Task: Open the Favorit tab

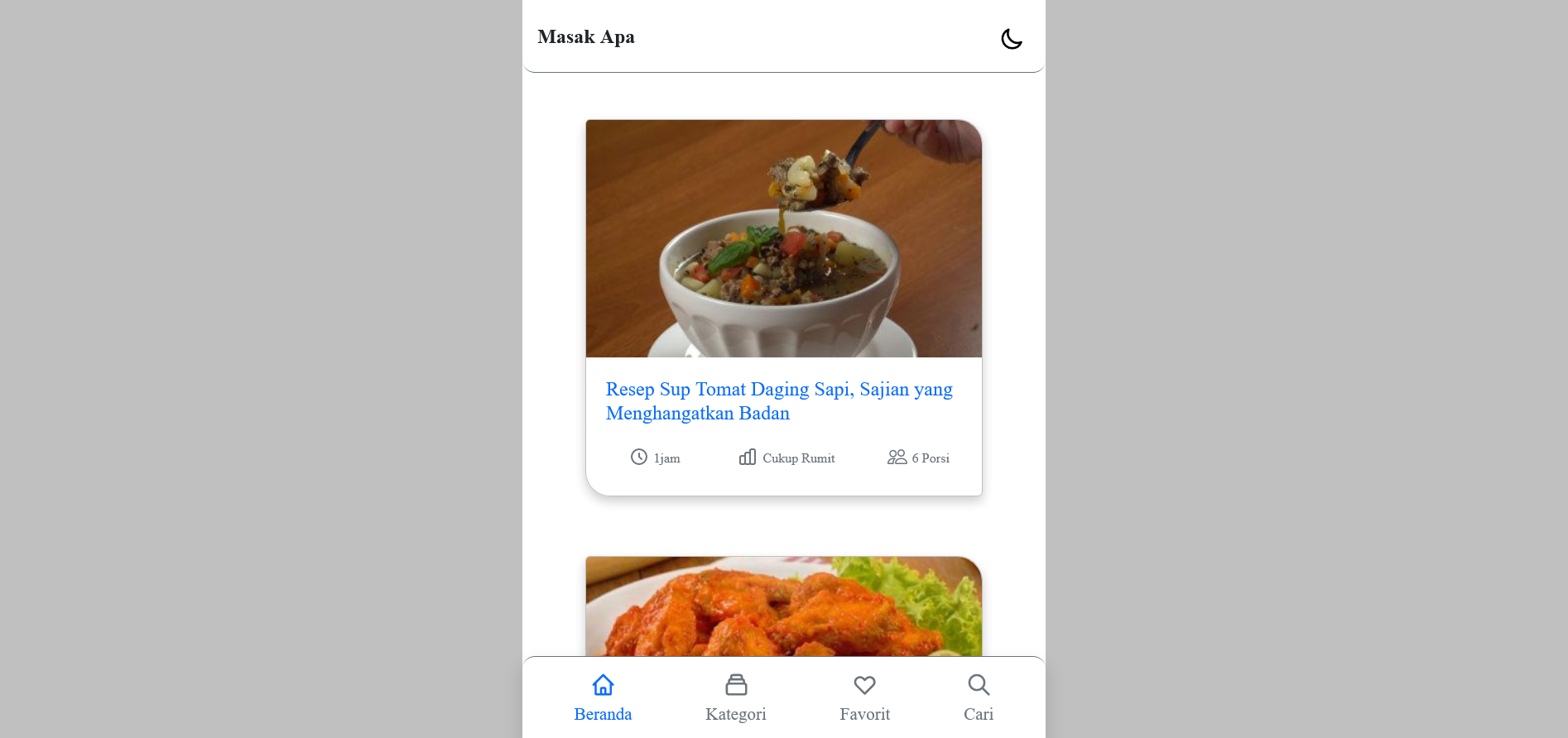Action: [x=864, y=697]
